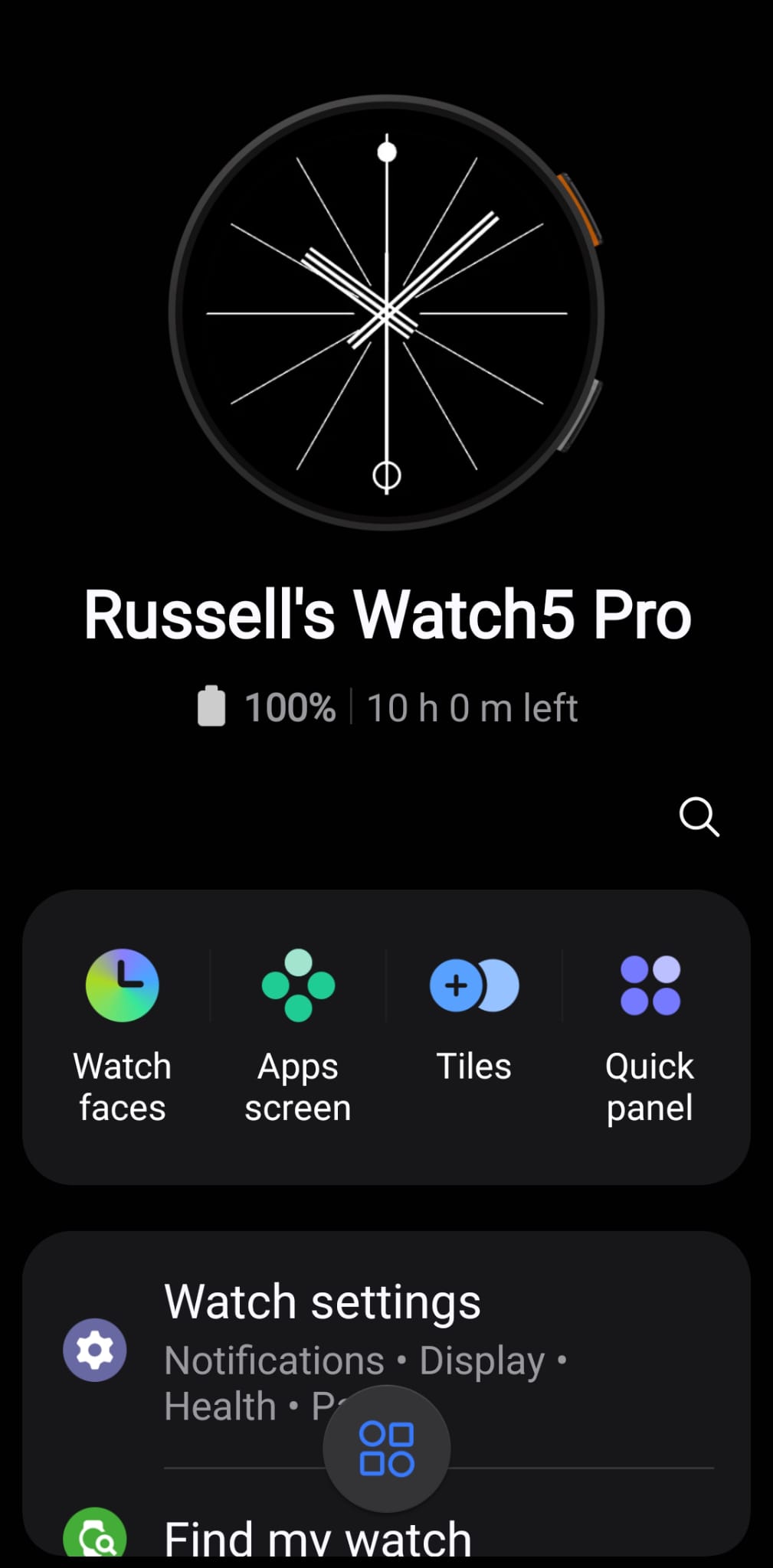Select Find my watch
This screenshot has width=773, height=1568.
point(317,1537)
